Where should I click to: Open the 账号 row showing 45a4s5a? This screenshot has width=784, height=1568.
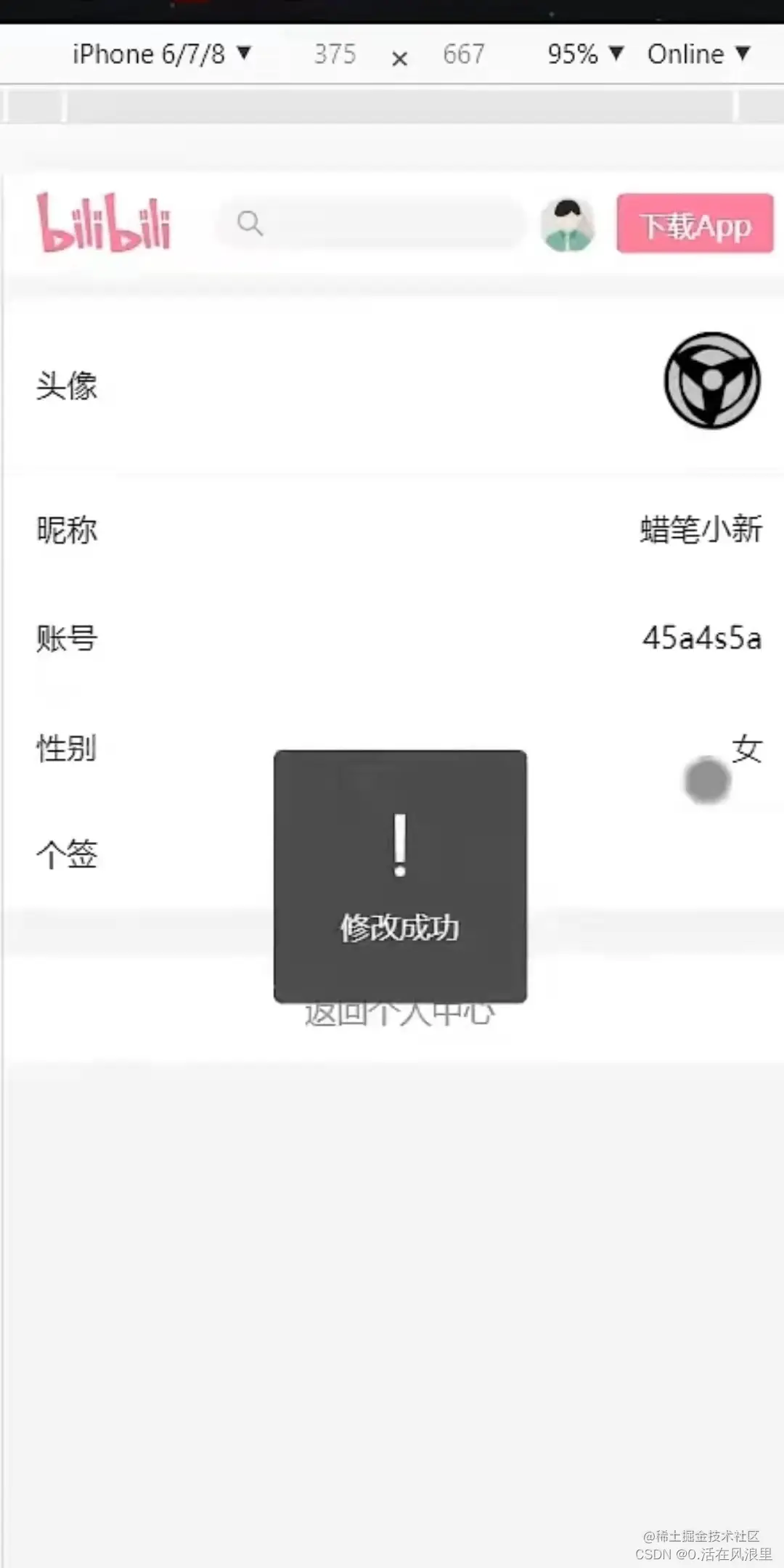pos(392,639)
